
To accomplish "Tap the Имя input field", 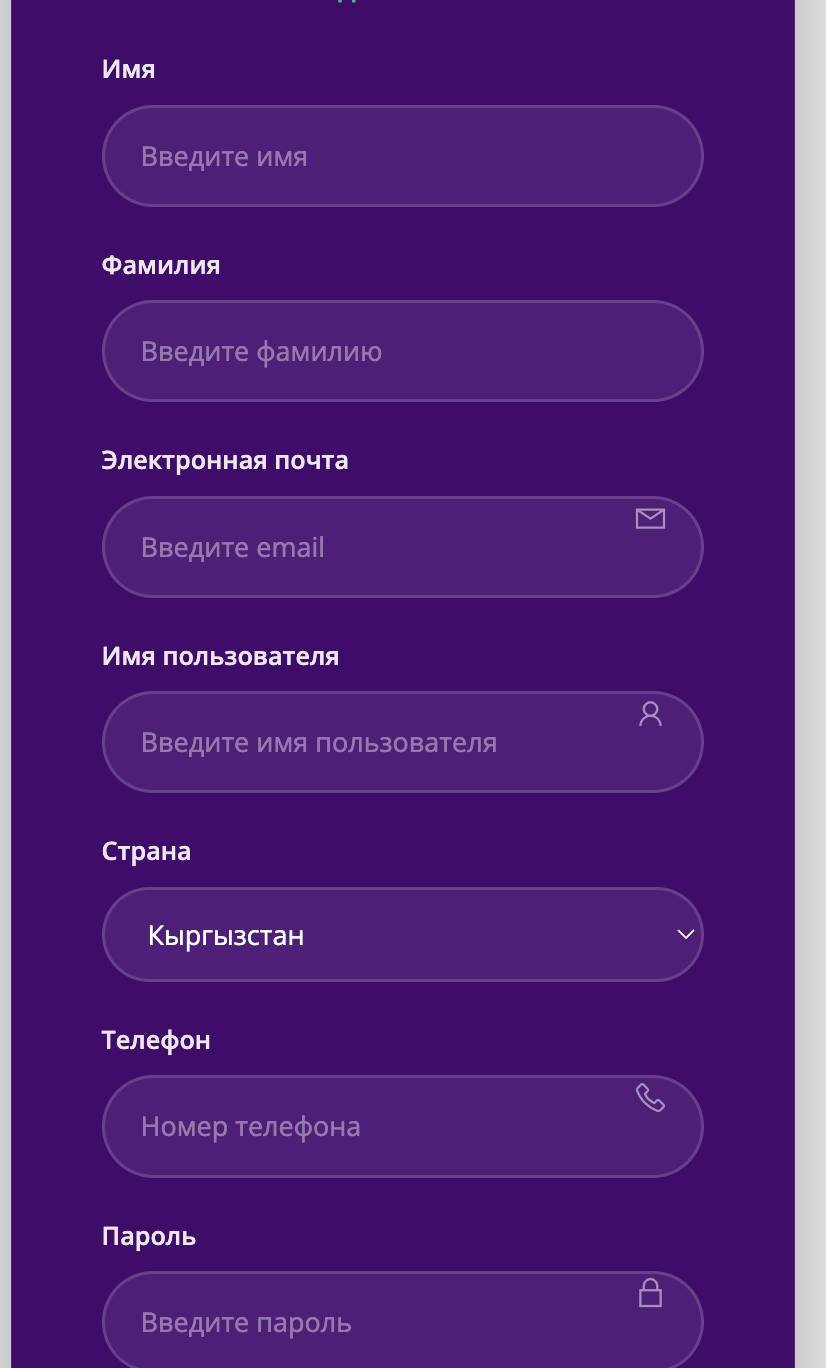I will click(x=402, y=156).
